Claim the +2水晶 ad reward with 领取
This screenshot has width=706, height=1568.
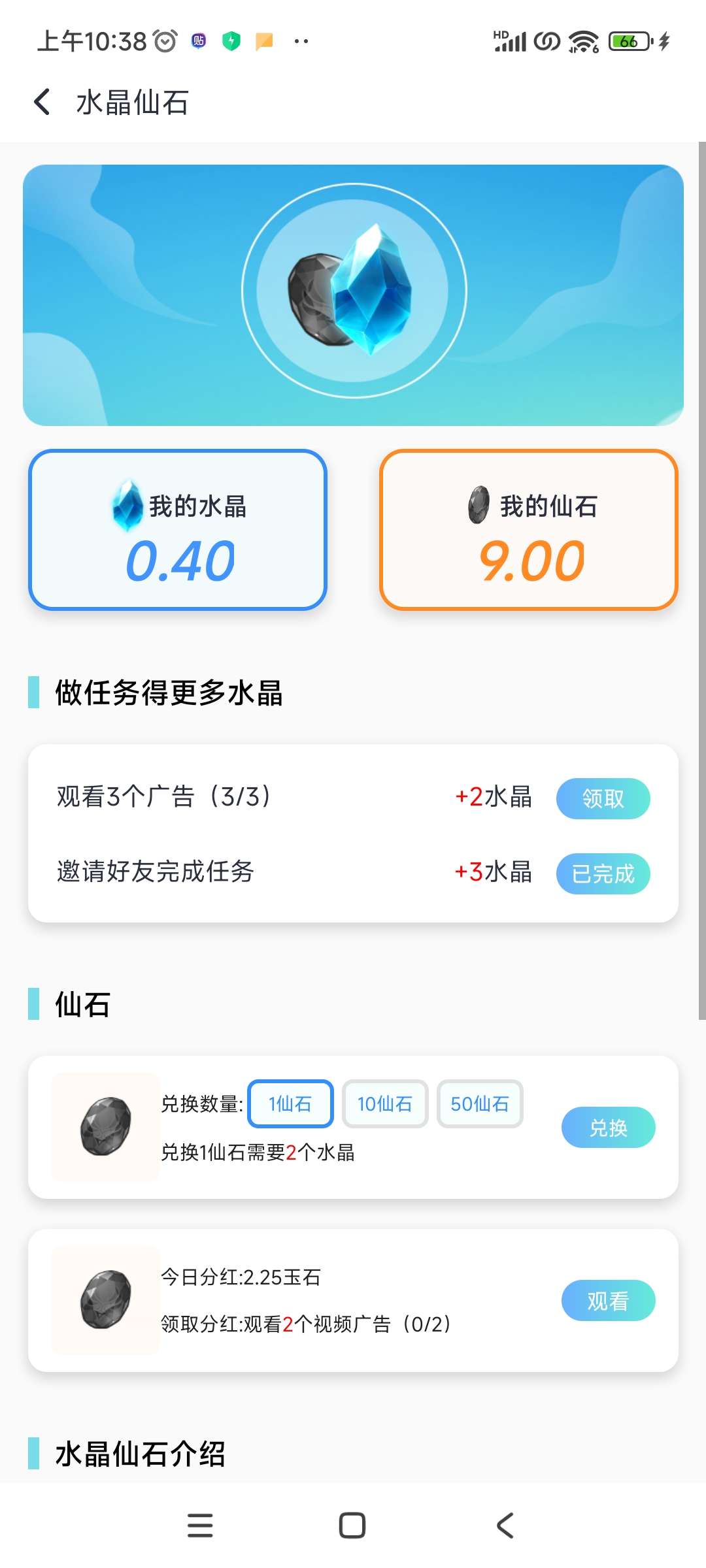[x=603, y=798]
